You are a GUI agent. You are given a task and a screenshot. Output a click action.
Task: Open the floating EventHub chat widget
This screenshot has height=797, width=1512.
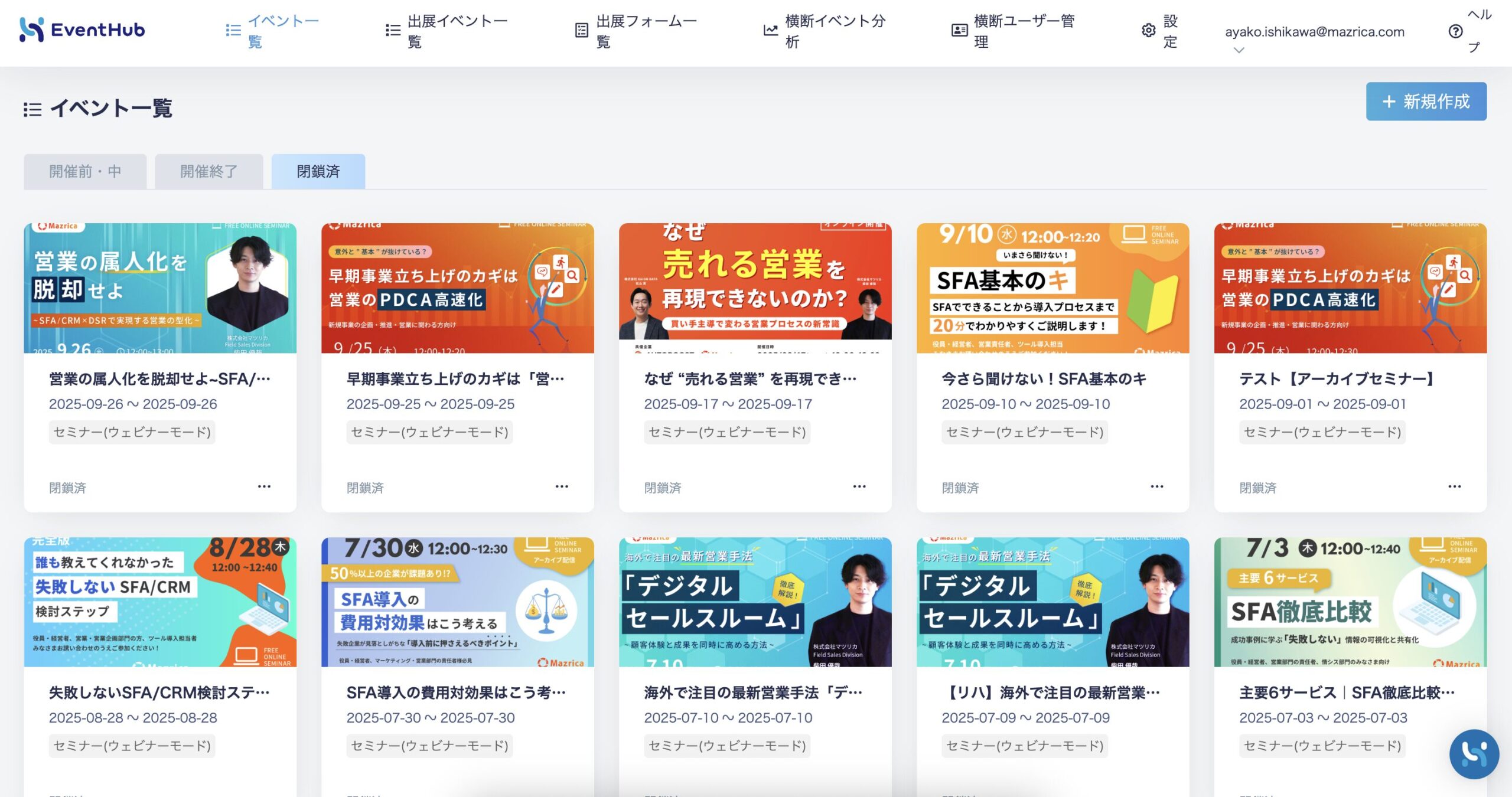(x=1474, y=754)
